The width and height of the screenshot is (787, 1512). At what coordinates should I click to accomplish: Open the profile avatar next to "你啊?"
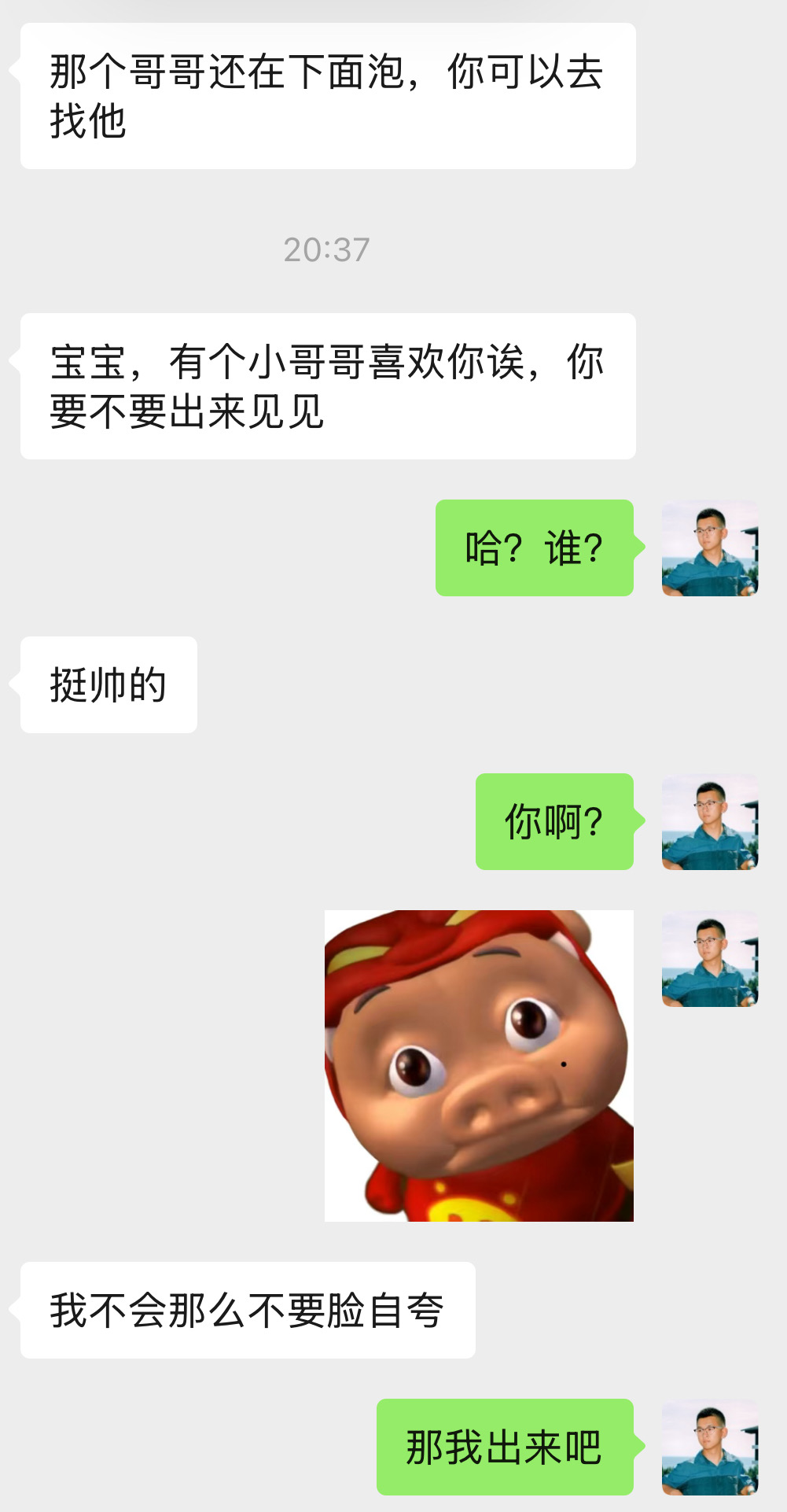(x=710, y=822)
